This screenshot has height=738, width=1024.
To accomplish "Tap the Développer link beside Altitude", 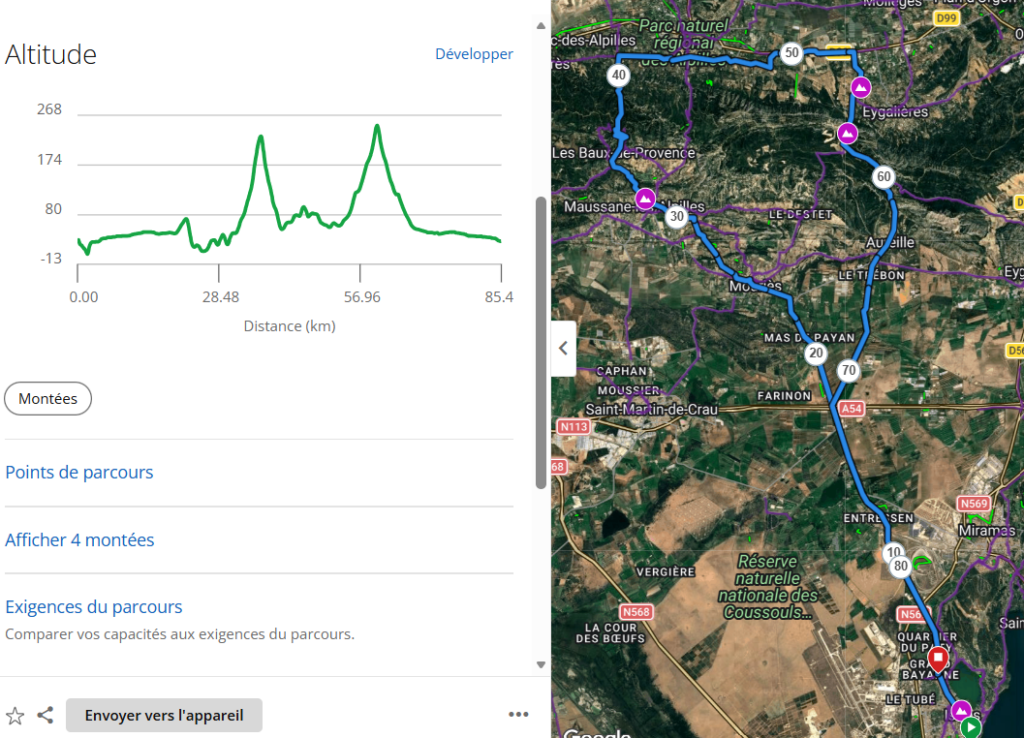I will tap(474, 54).
